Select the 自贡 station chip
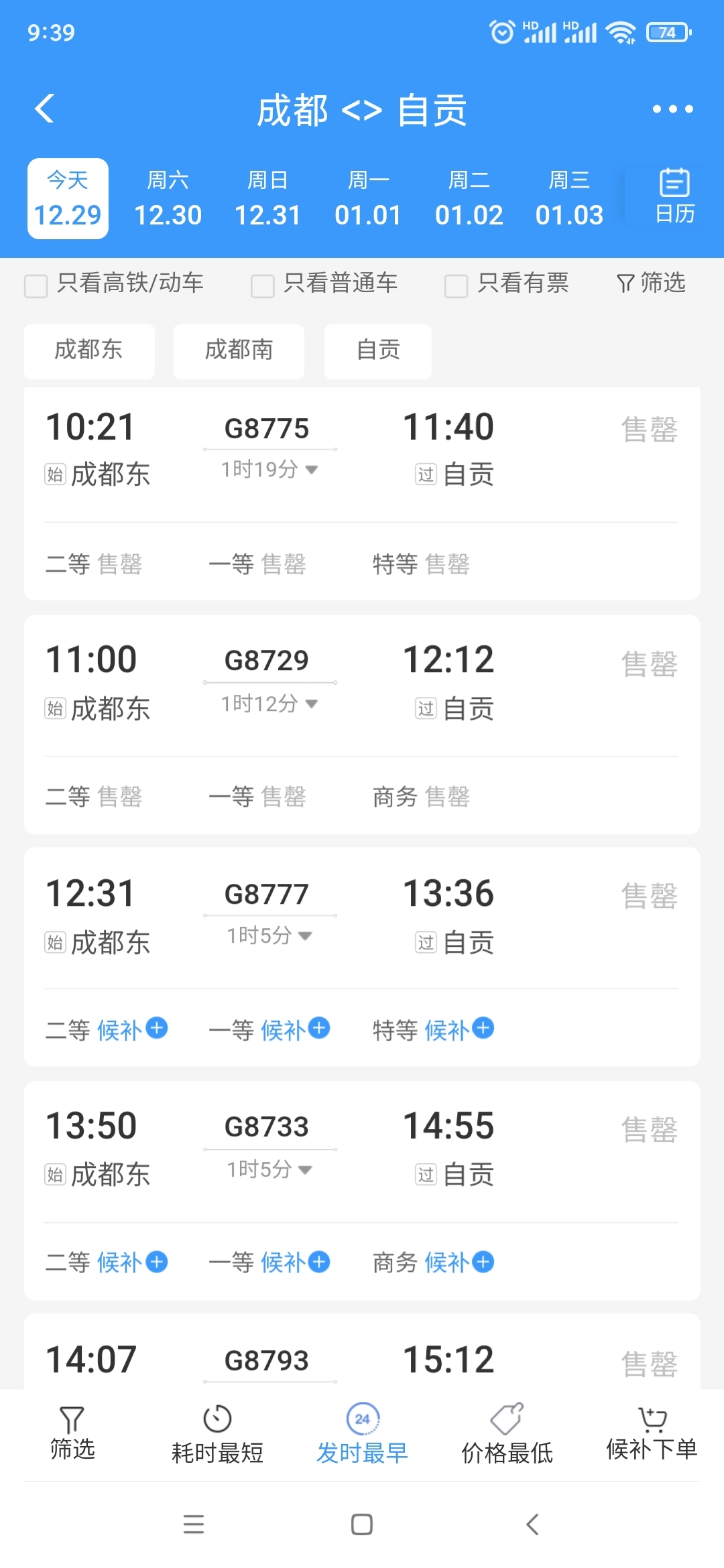724x1568 pixels. tap(378, 350)
